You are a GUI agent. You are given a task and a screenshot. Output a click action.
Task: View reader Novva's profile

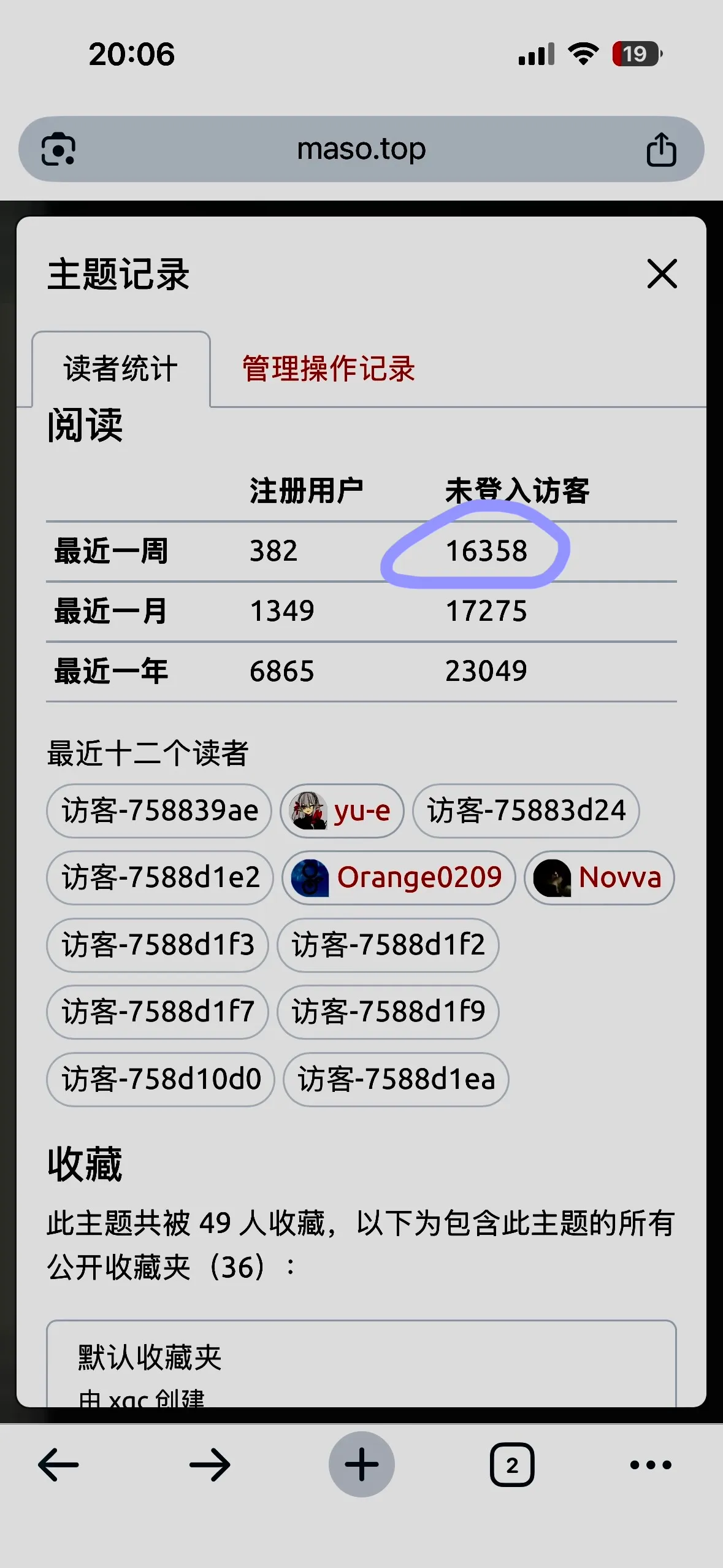pyautogui.click(x=599, y=878)
